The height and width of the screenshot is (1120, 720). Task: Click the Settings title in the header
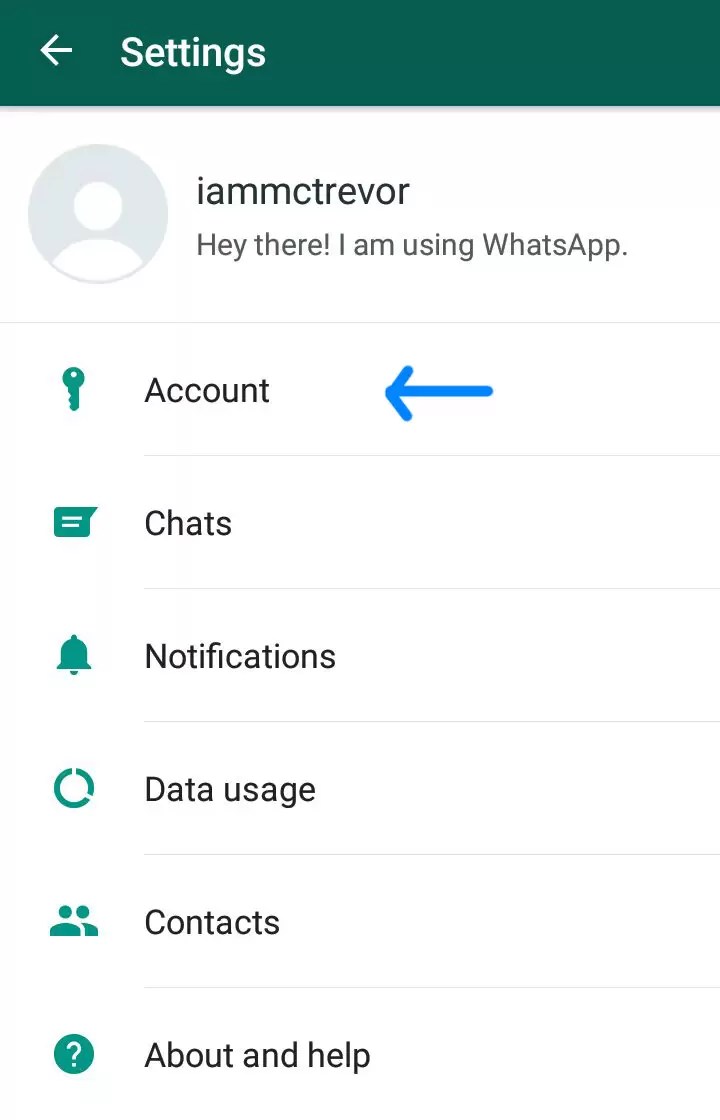point(193,51)
